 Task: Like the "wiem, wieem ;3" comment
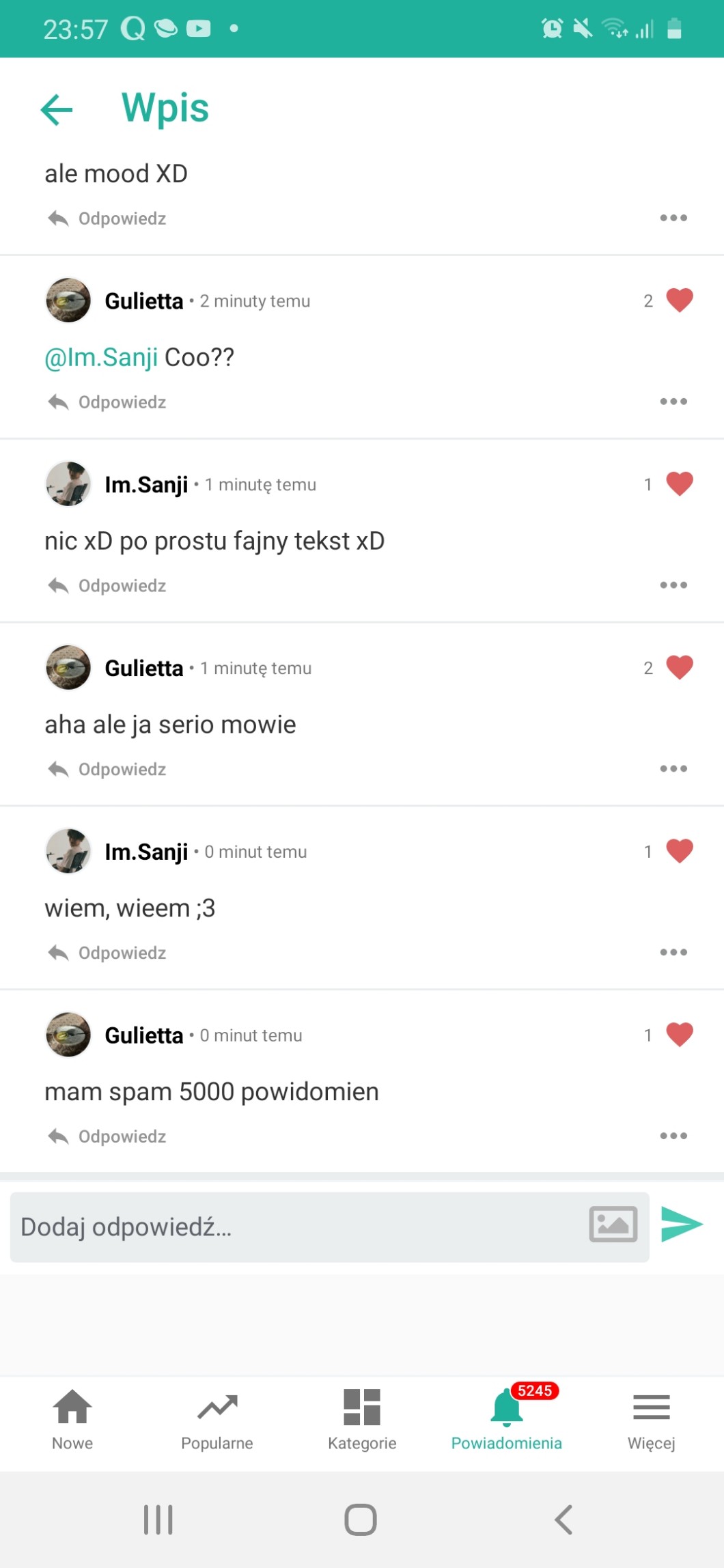(x=679, y=852)
